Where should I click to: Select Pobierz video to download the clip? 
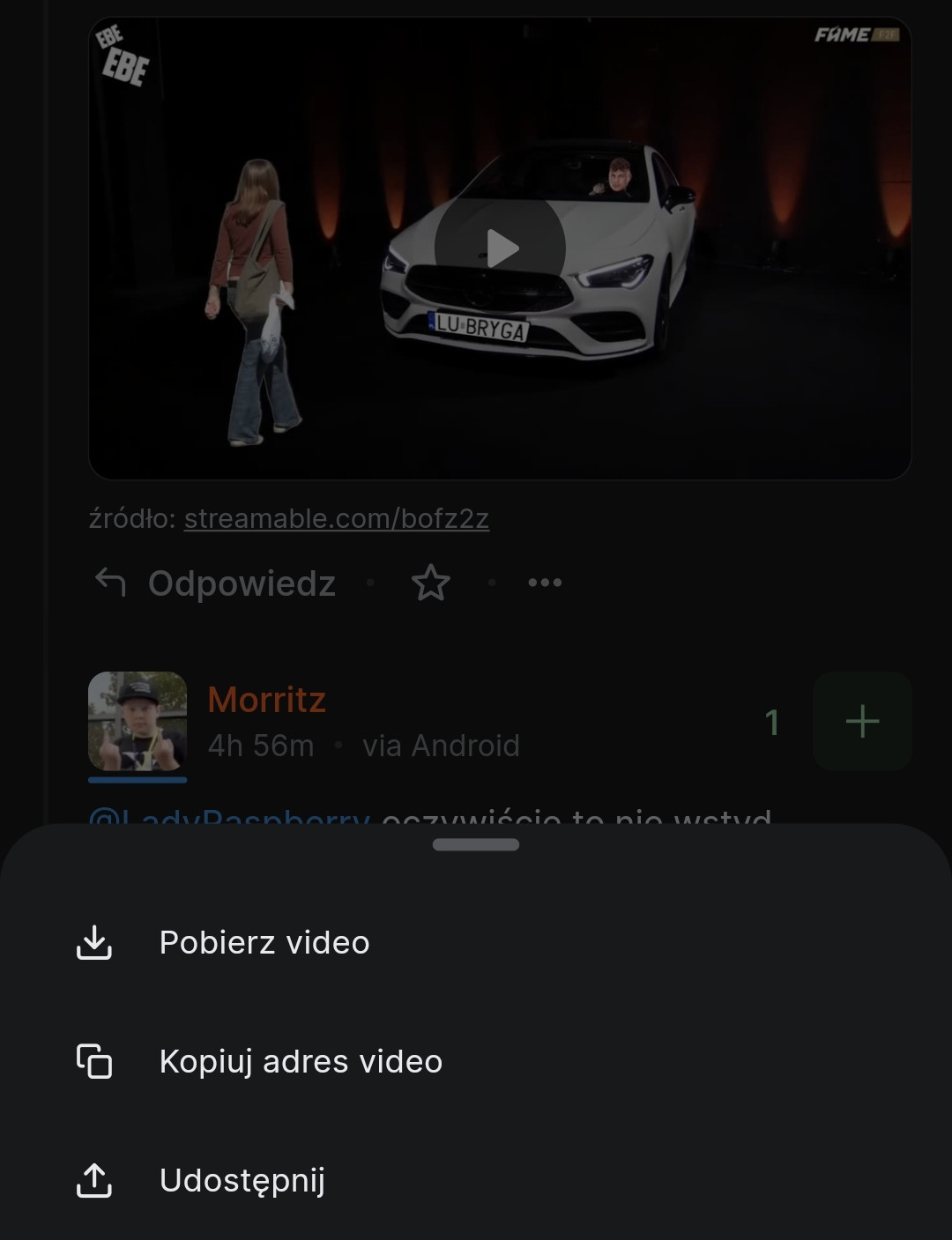[x=264, y=942]
